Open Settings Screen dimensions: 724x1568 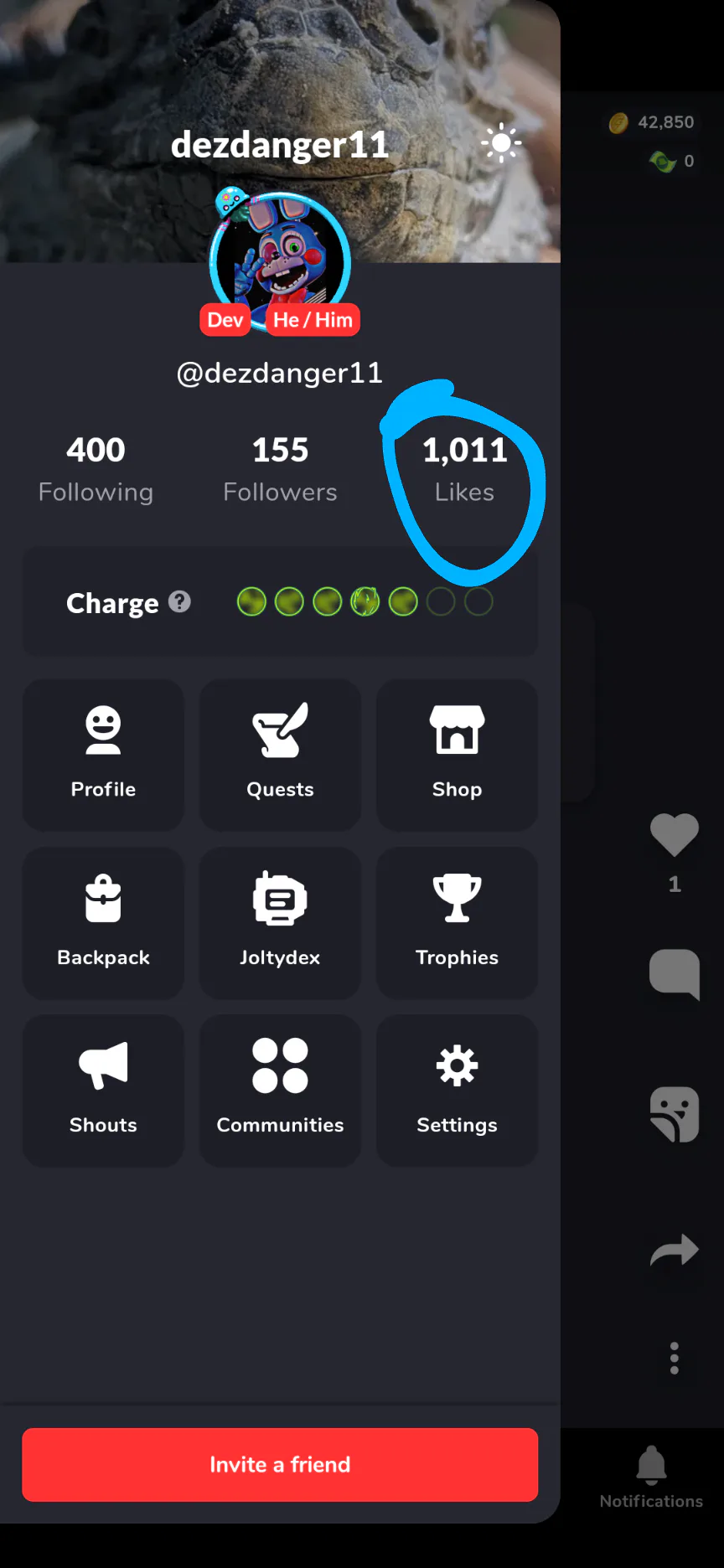[457, 1089]
